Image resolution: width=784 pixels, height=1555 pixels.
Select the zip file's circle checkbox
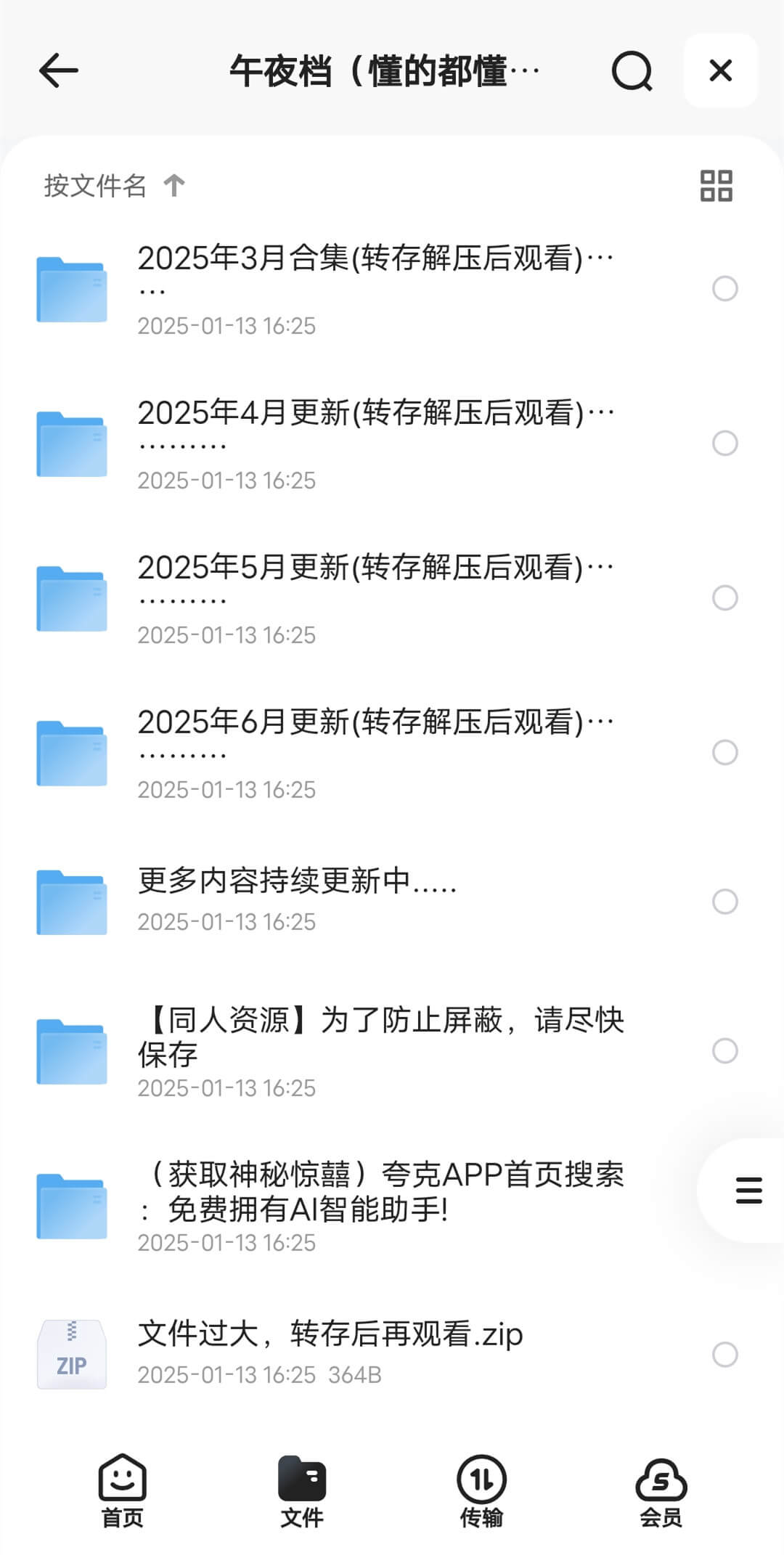724,1354
